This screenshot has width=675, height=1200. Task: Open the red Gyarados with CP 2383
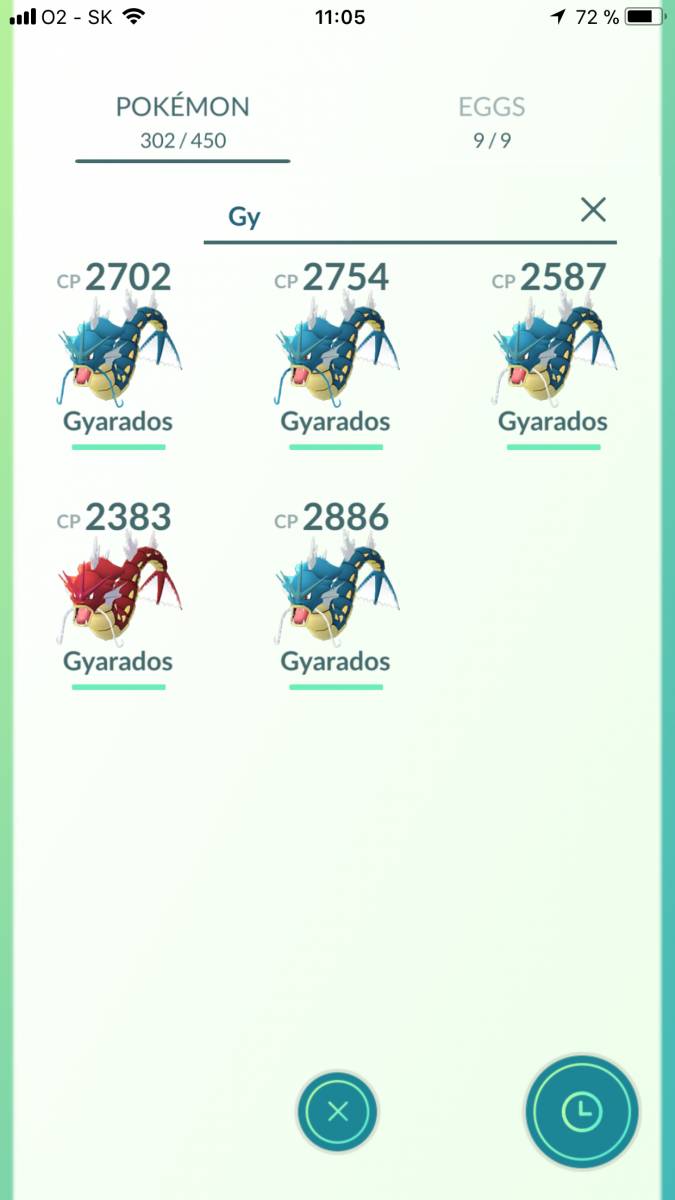[118, 595]
